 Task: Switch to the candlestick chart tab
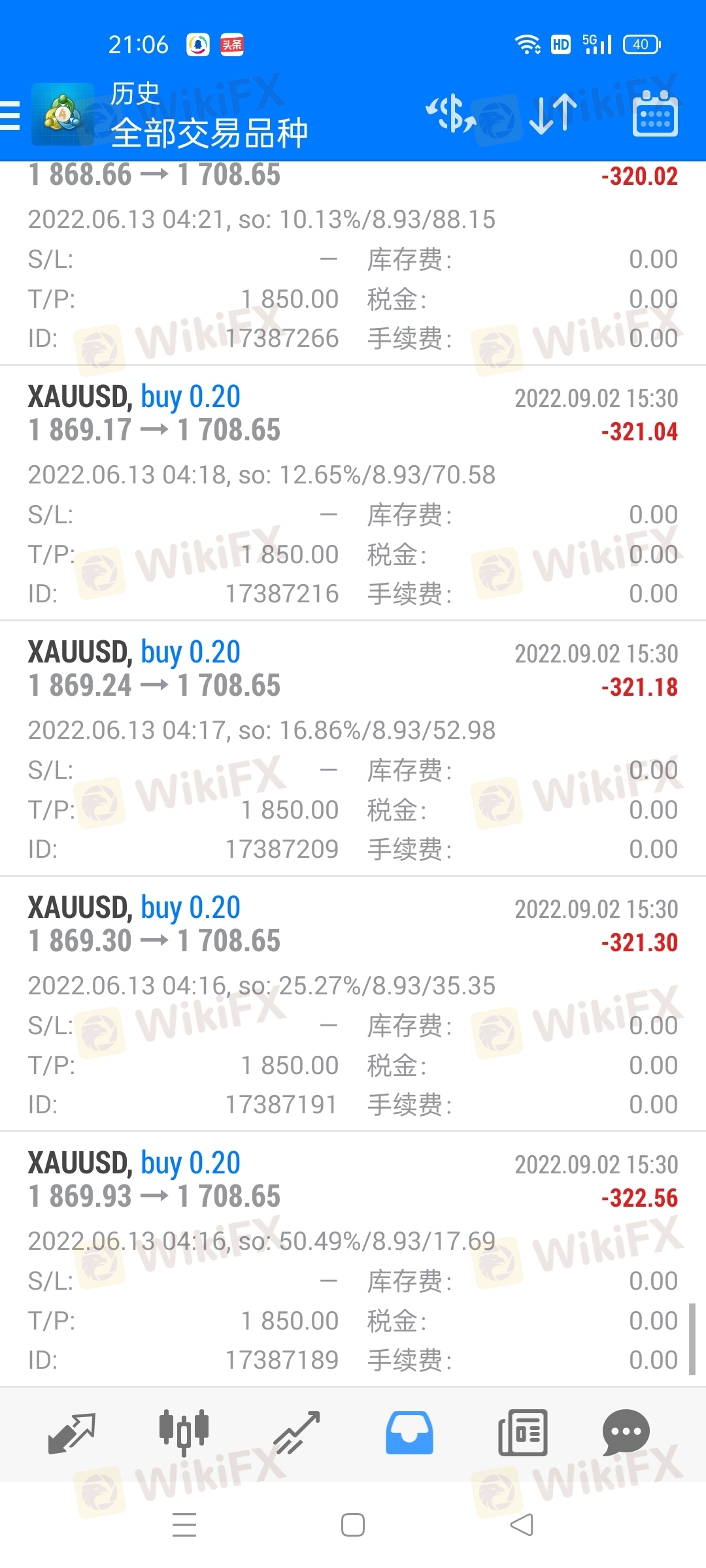tap(184, 1433)
